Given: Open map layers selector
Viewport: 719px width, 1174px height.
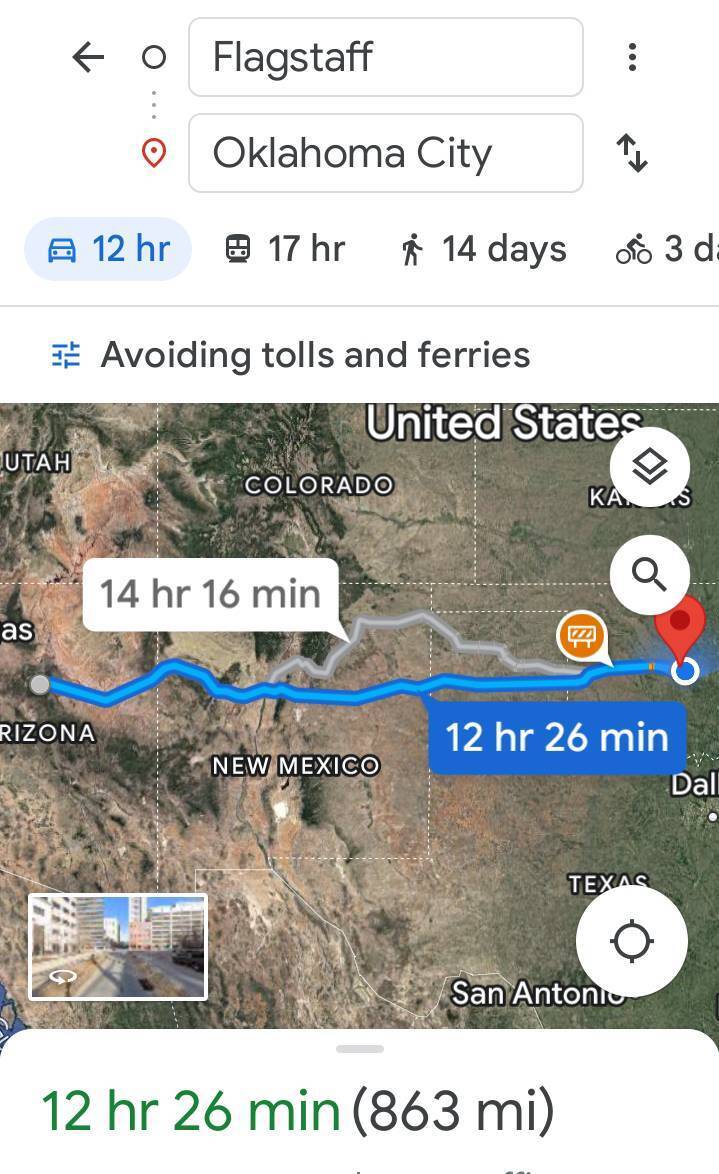Looking at the screenshot, I should pos(650,467).
